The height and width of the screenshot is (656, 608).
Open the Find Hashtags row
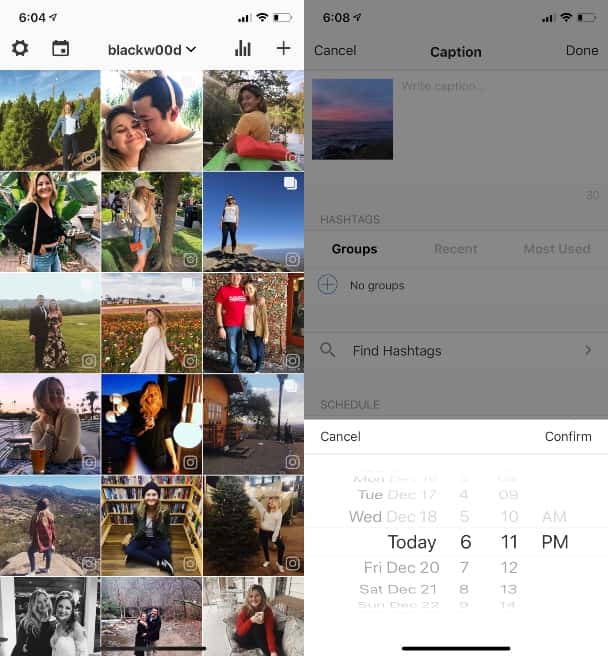click(455, 351)
